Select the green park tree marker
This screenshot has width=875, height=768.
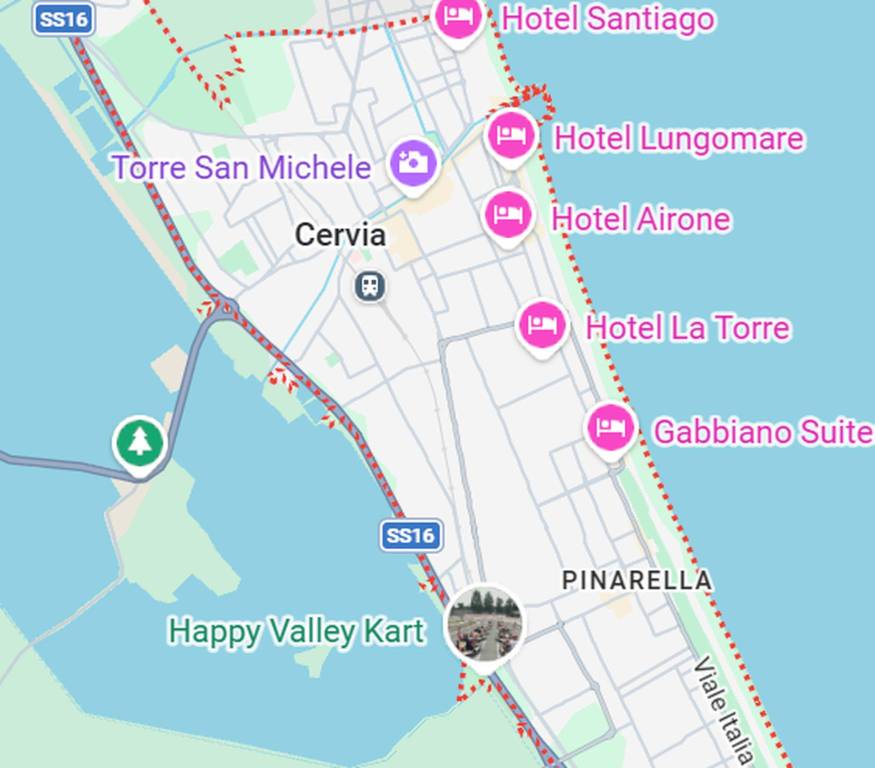click(x=139, y=442)
